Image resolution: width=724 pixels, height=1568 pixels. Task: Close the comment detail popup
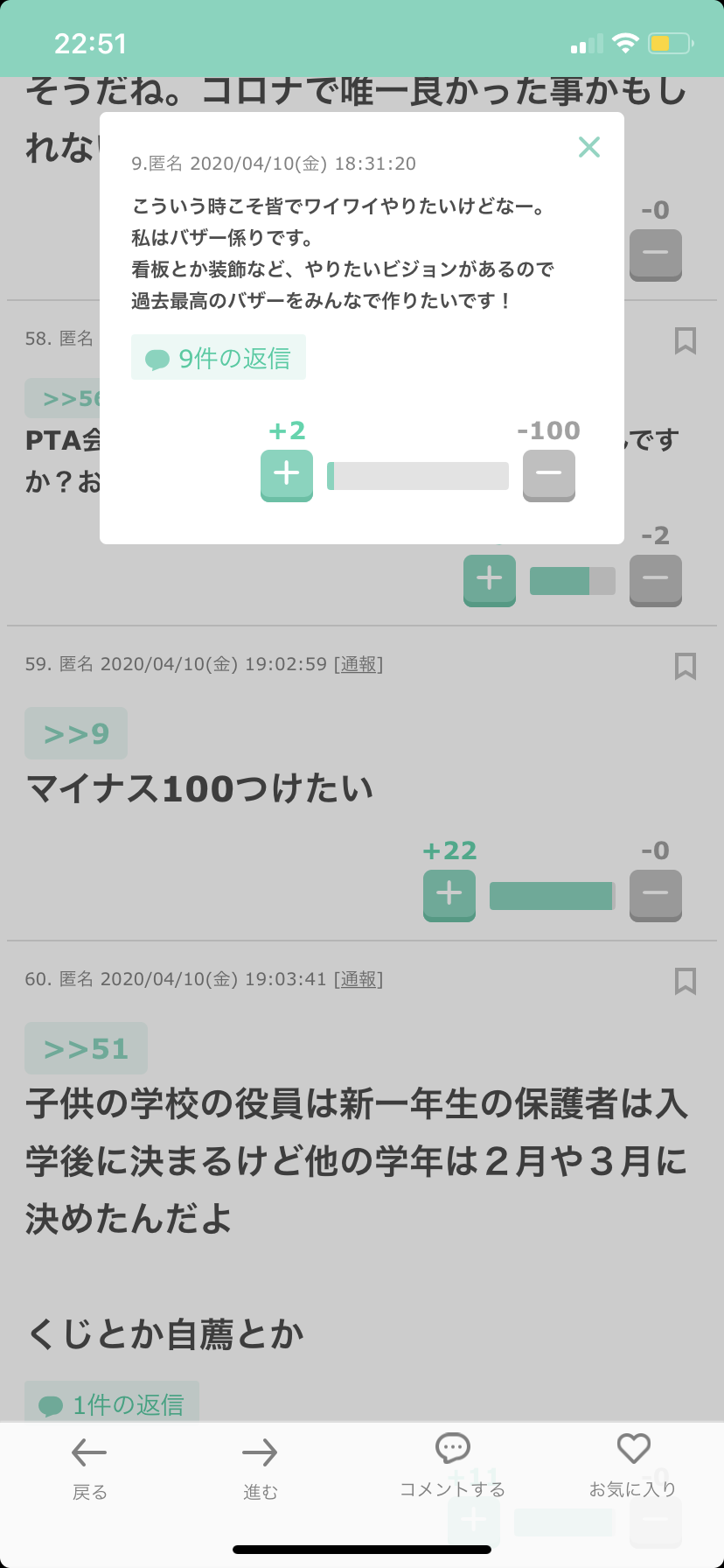pyautogui.click(x=588, y=148)
